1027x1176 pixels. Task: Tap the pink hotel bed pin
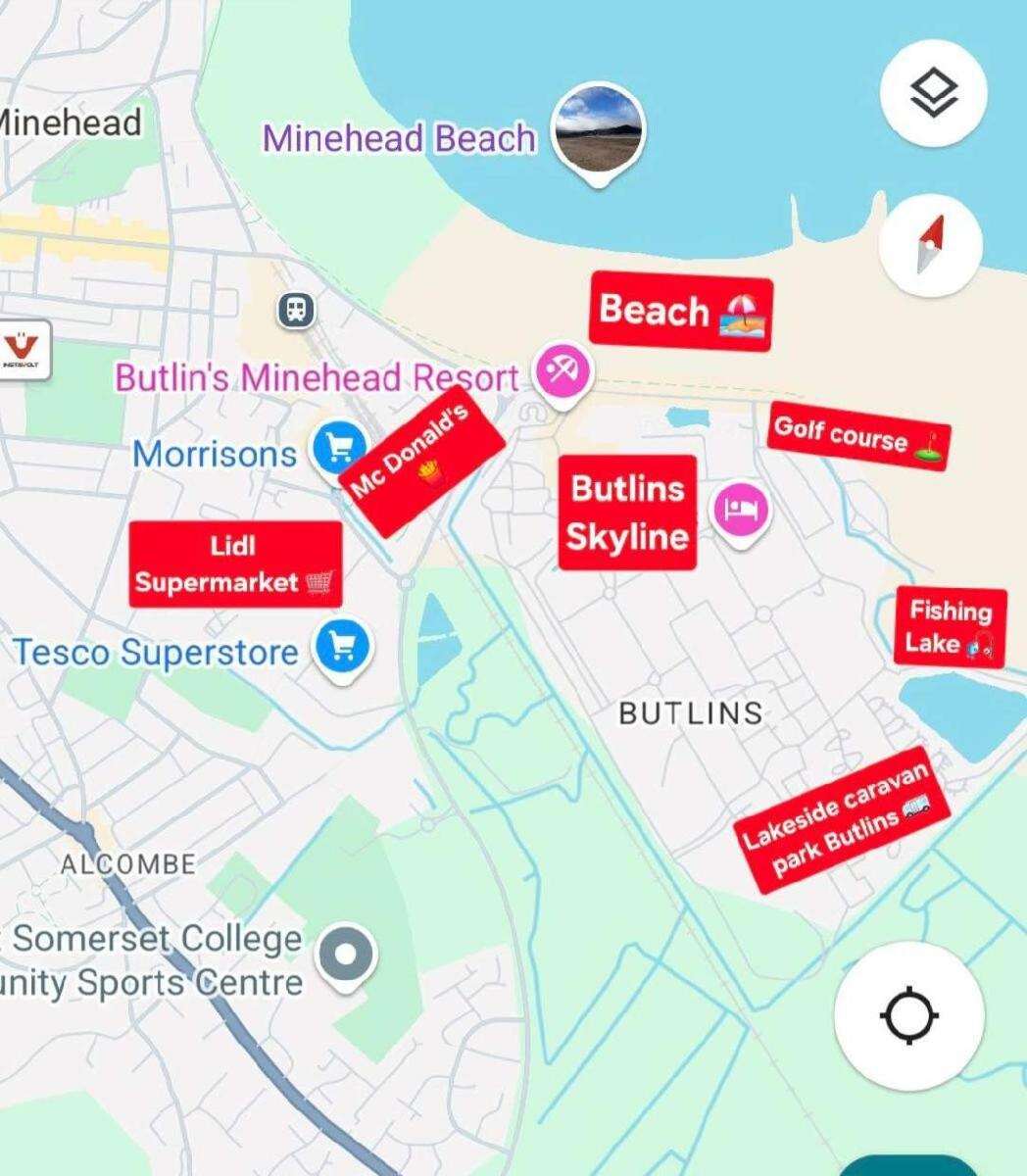741,510
